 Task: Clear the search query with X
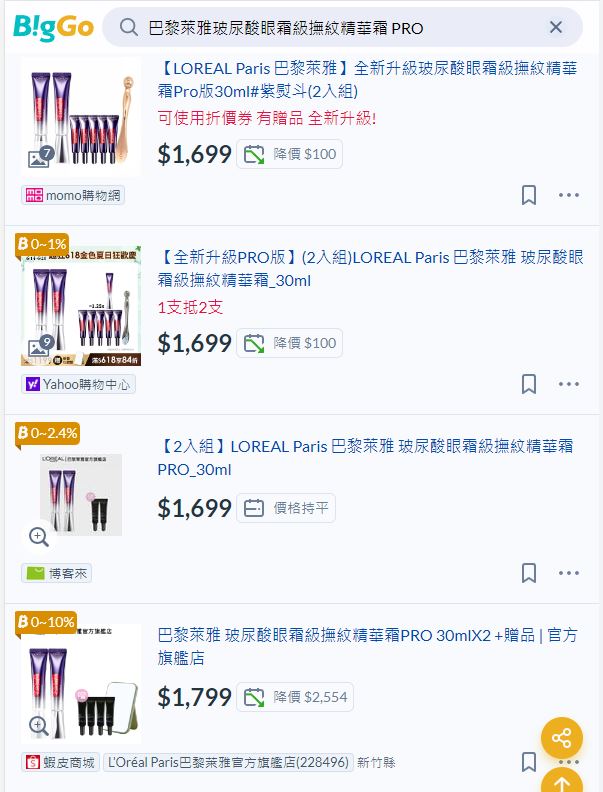(x=556, y=27)
